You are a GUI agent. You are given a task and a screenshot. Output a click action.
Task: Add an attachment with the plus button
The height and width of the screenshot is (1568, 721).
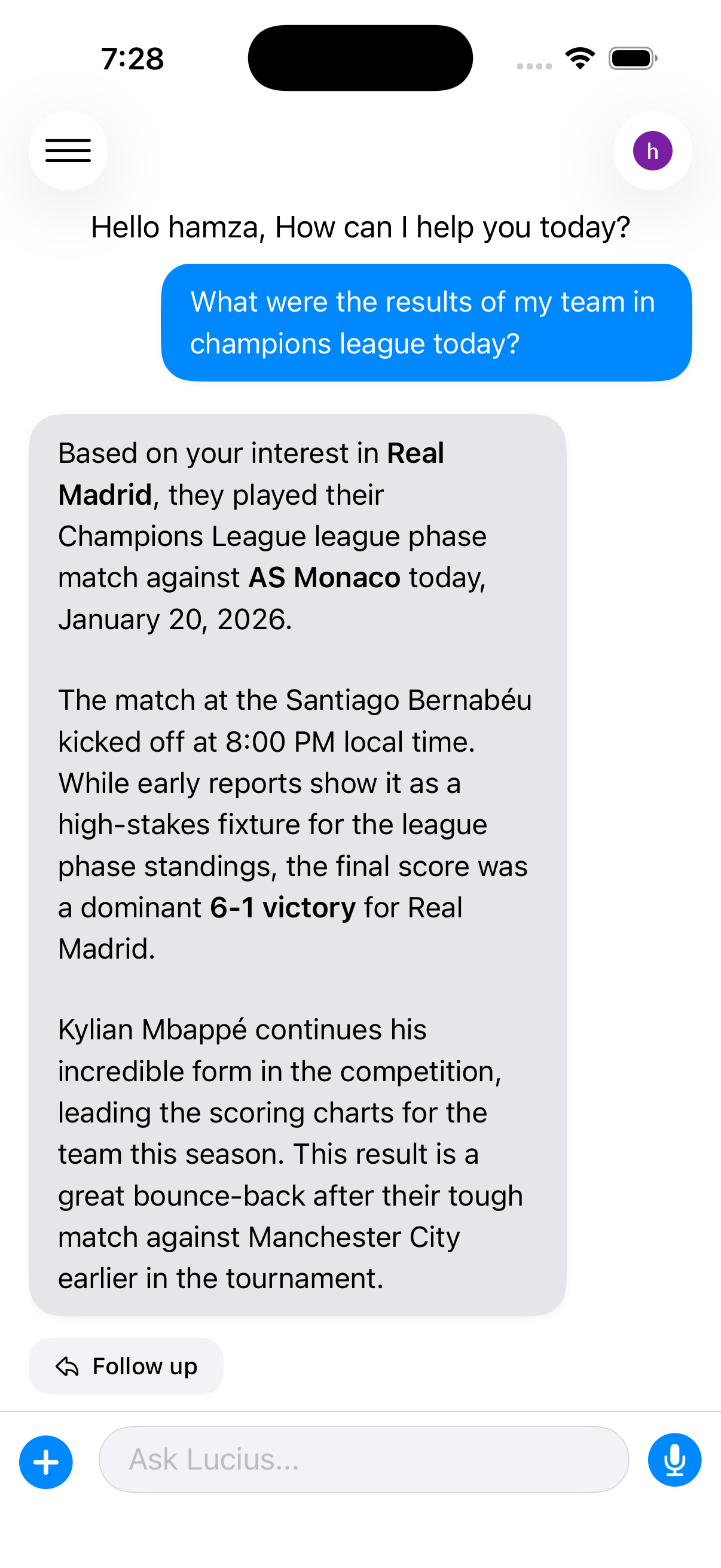pos(46,1462)
